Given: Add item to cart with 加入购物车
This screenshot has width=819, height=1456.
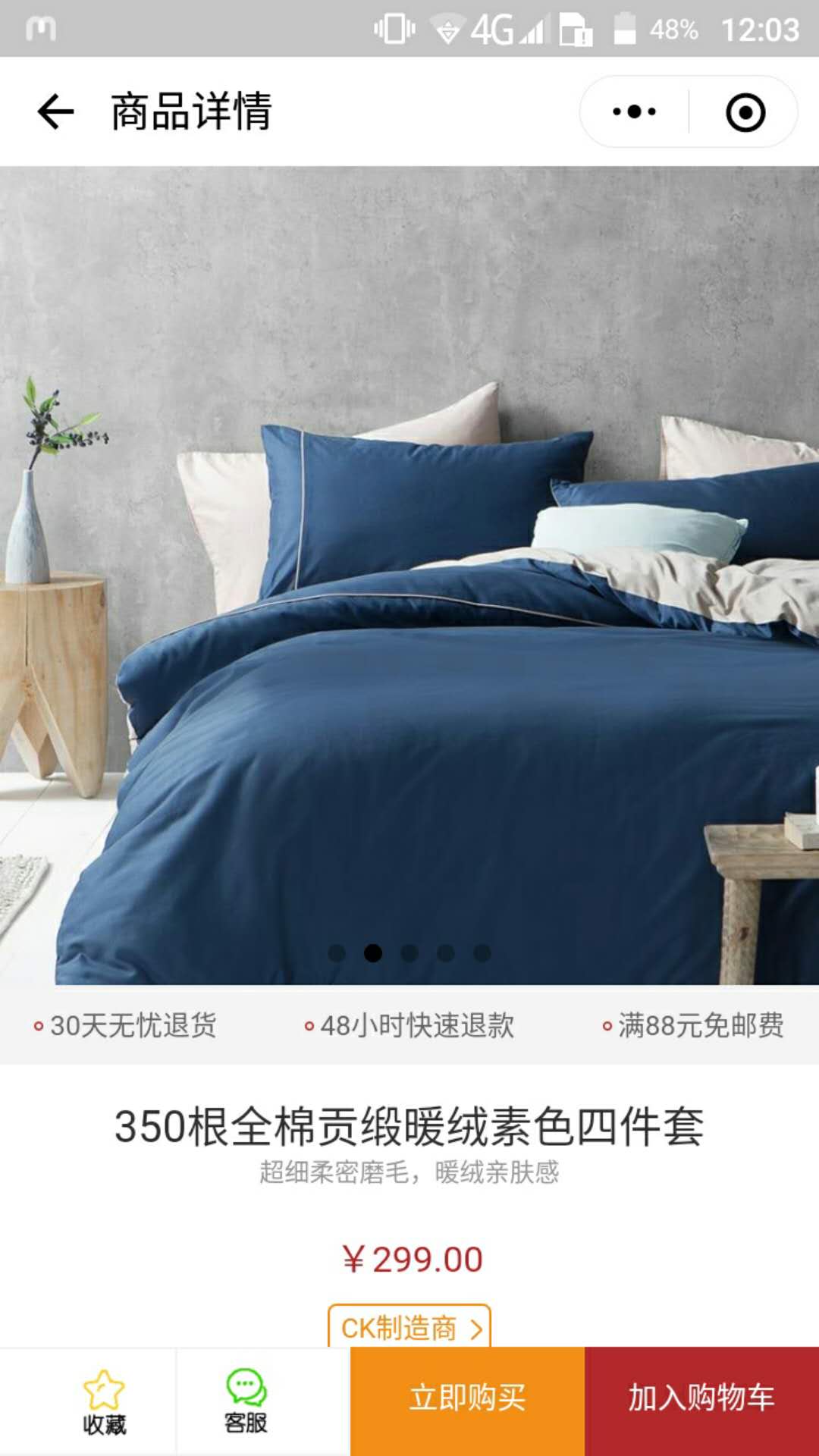Looking at the screenshot, I should click(701, 1398).
